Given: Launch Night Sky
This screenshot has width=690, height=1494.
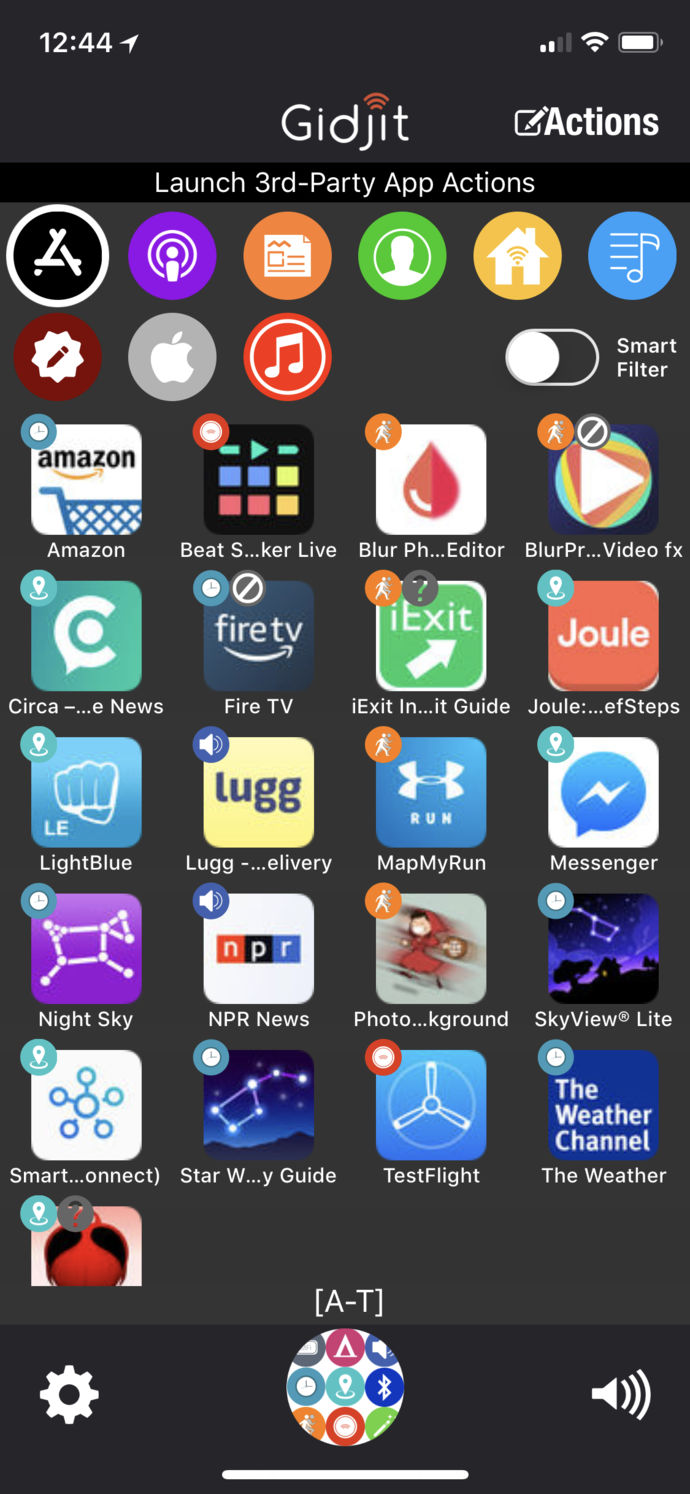Looking at the screenshot, I should click(86, 949).
